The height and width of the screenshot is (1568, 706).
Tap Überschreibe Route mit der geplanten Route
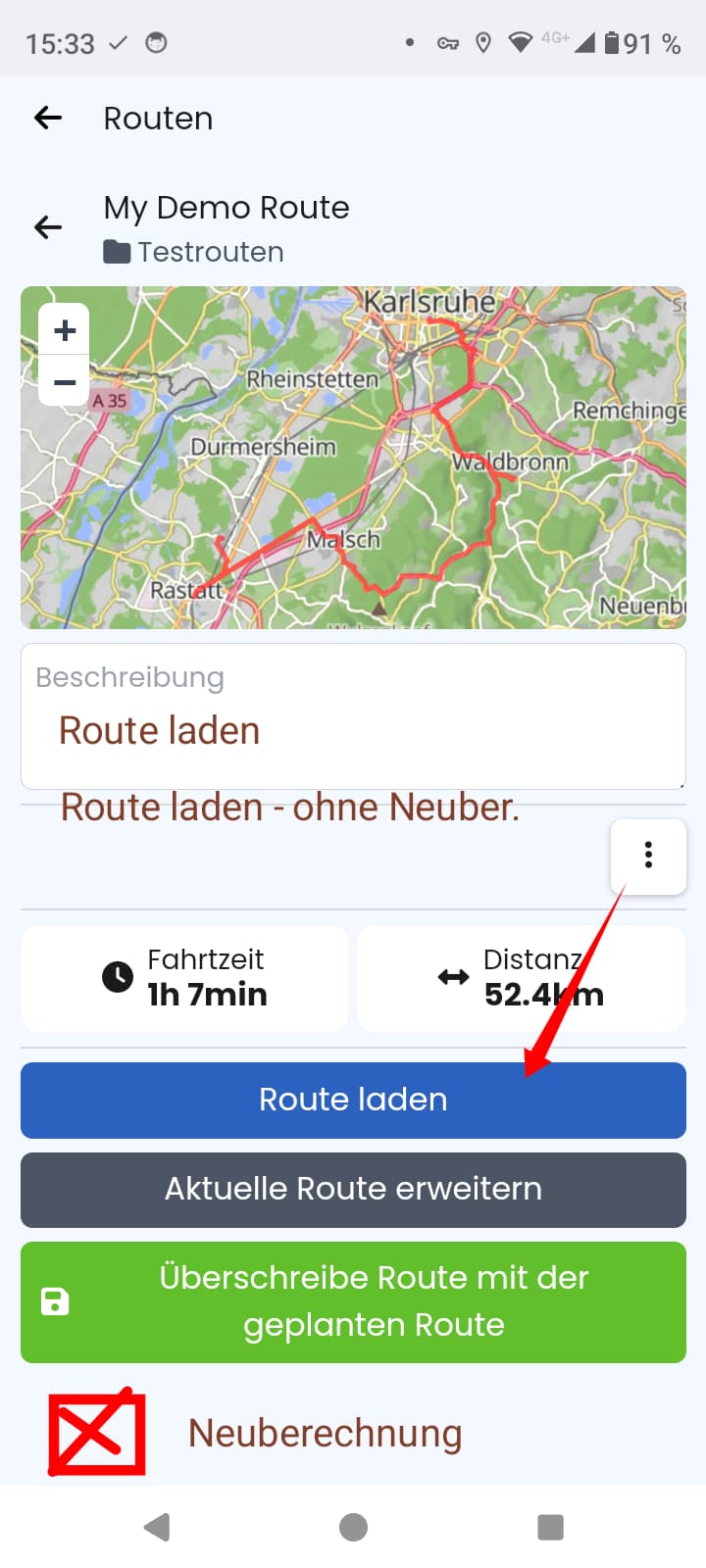click(353, 1301)
